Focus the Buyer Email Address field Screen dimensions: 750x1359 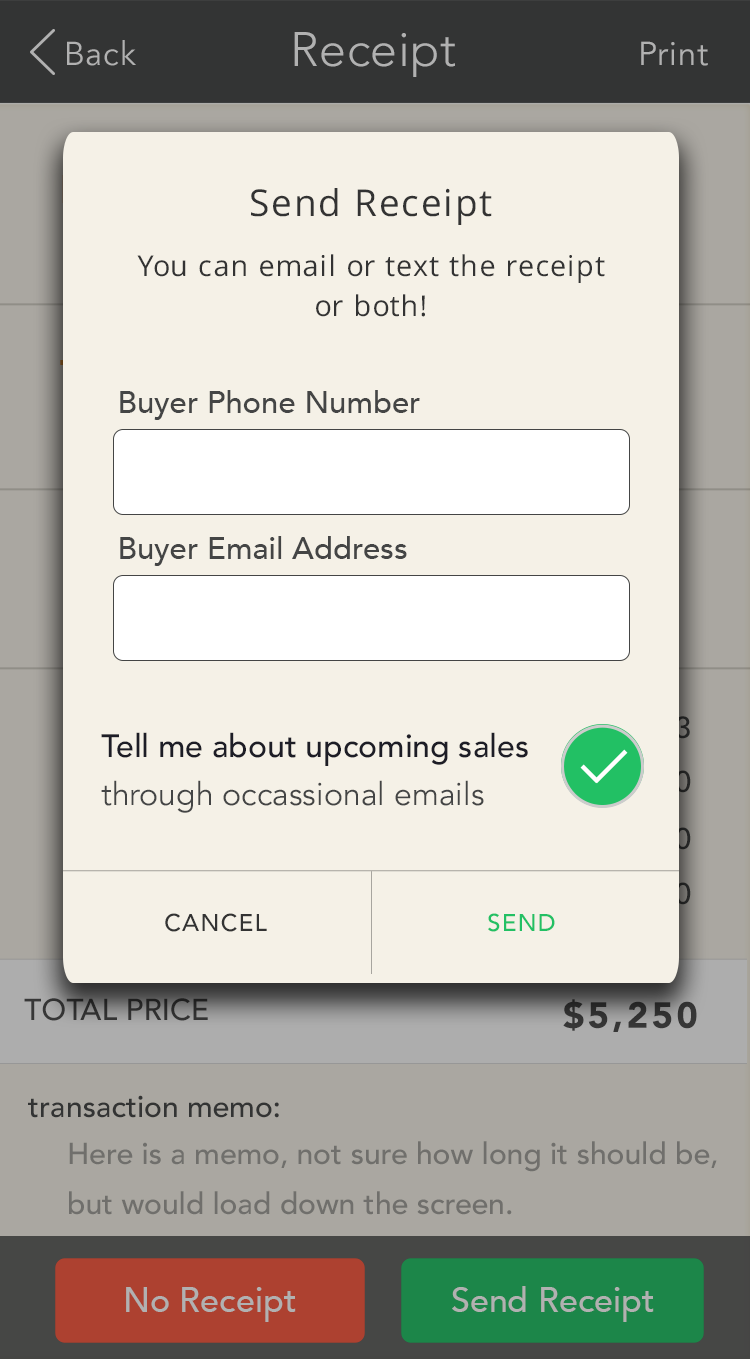point(371,618)
